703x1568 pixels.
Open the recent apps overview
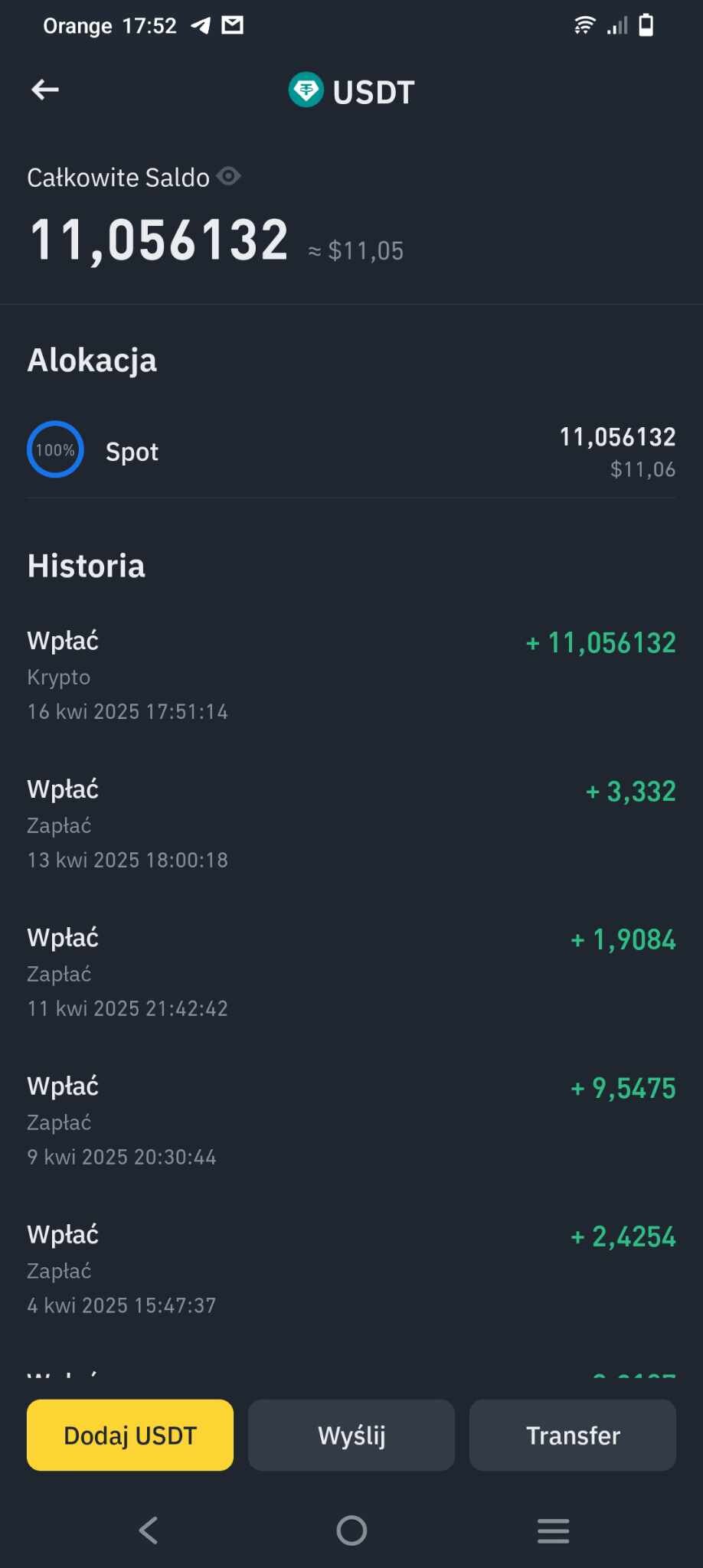553,1530
